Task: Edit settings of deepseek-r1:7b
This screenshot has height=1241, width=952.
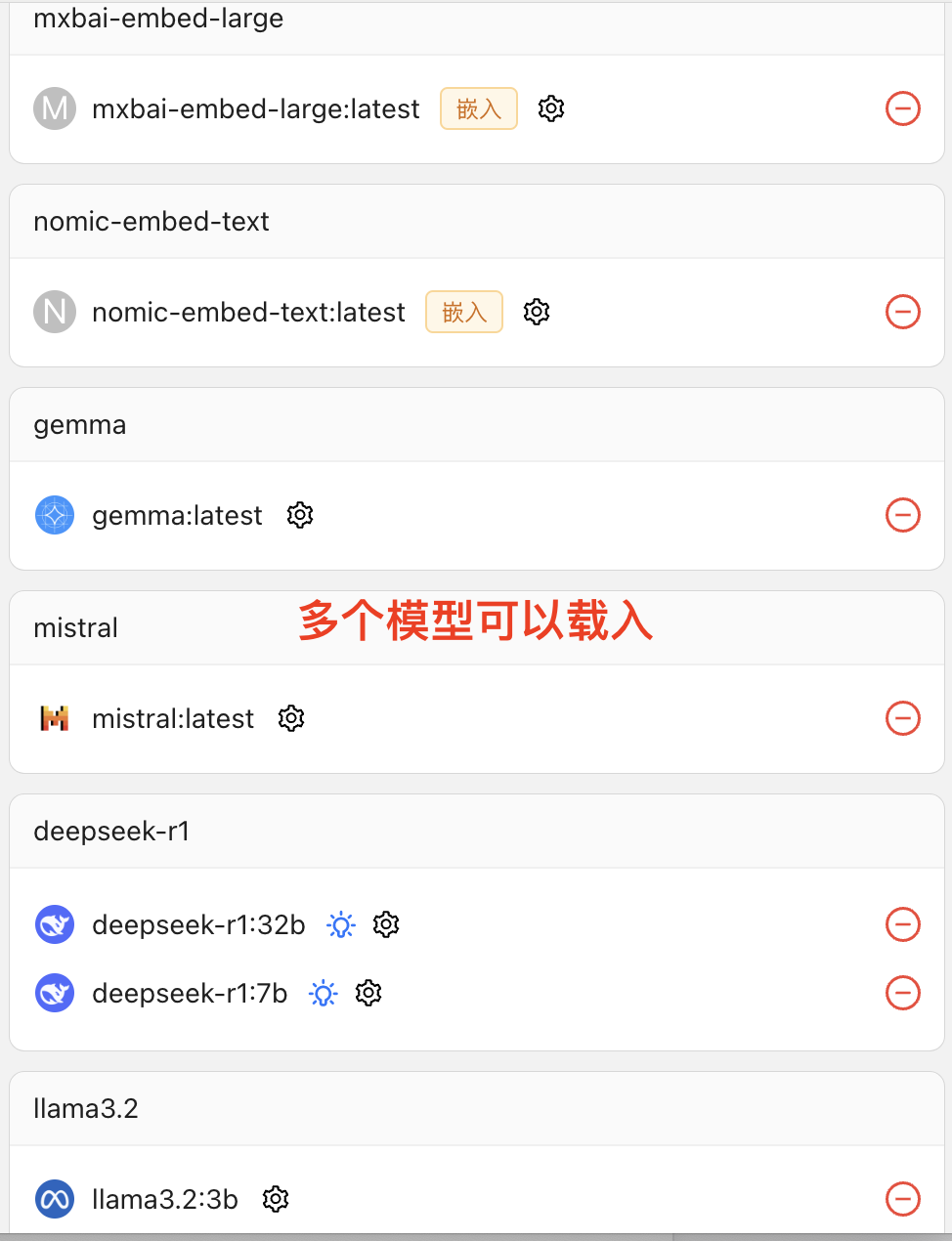Action: pyautogui.click(x=368, y=993)
